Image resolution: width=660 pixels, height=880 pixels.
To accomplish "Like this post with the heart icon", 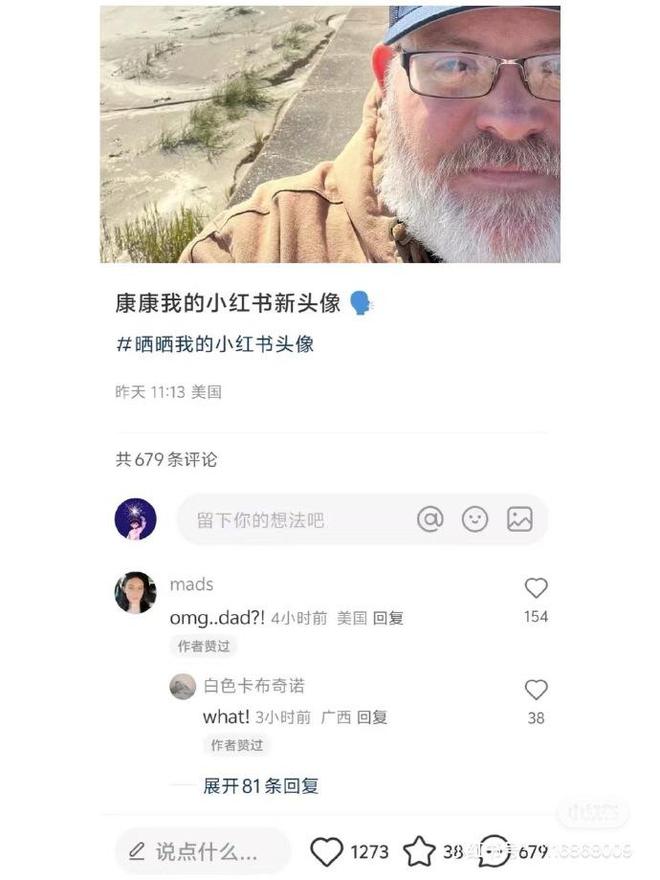I will tap(327, 852).
